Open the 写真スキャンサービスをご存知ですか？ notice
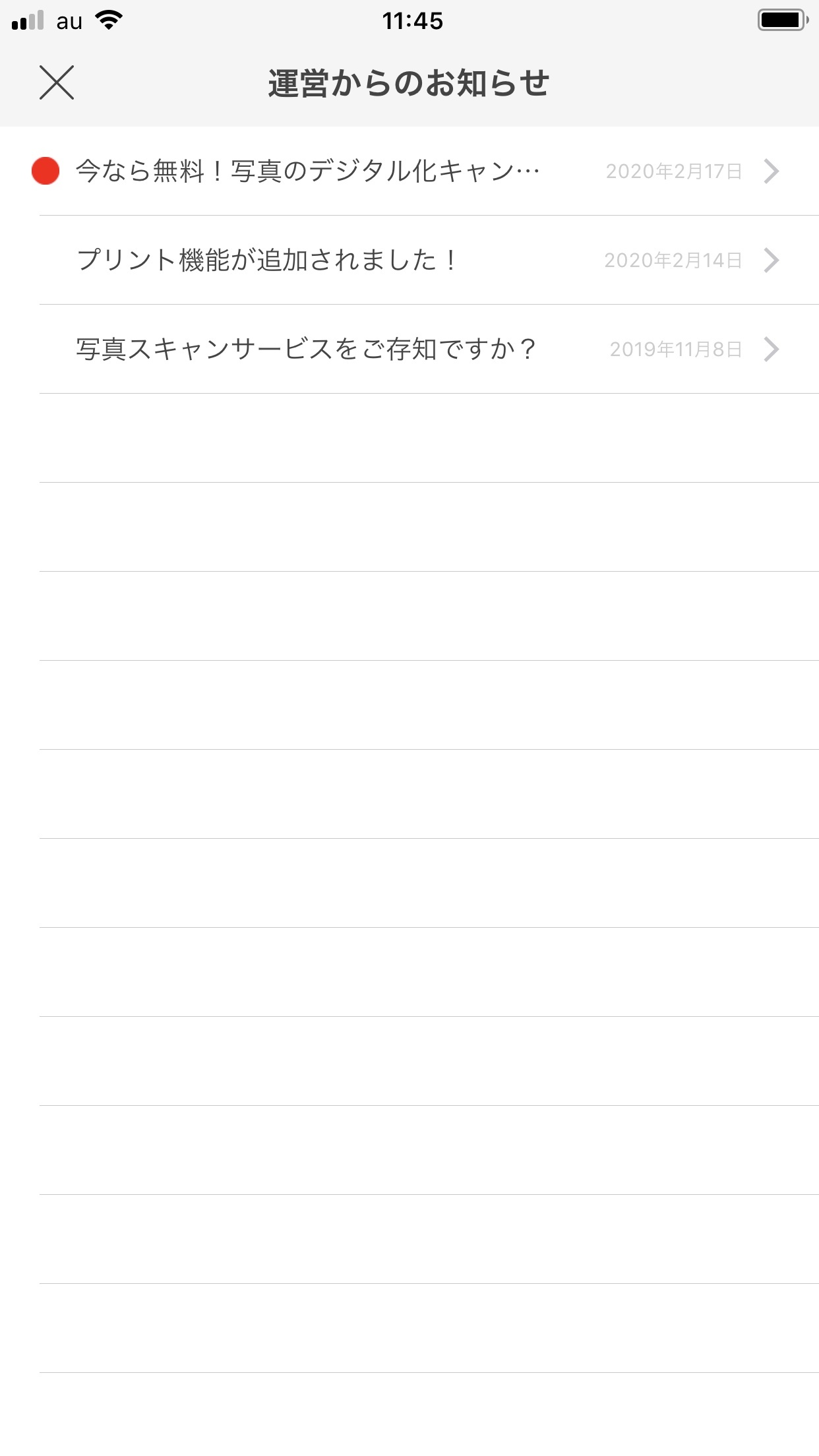The image size is (819, 1456). pyautogui.click(x=409, y=349)
